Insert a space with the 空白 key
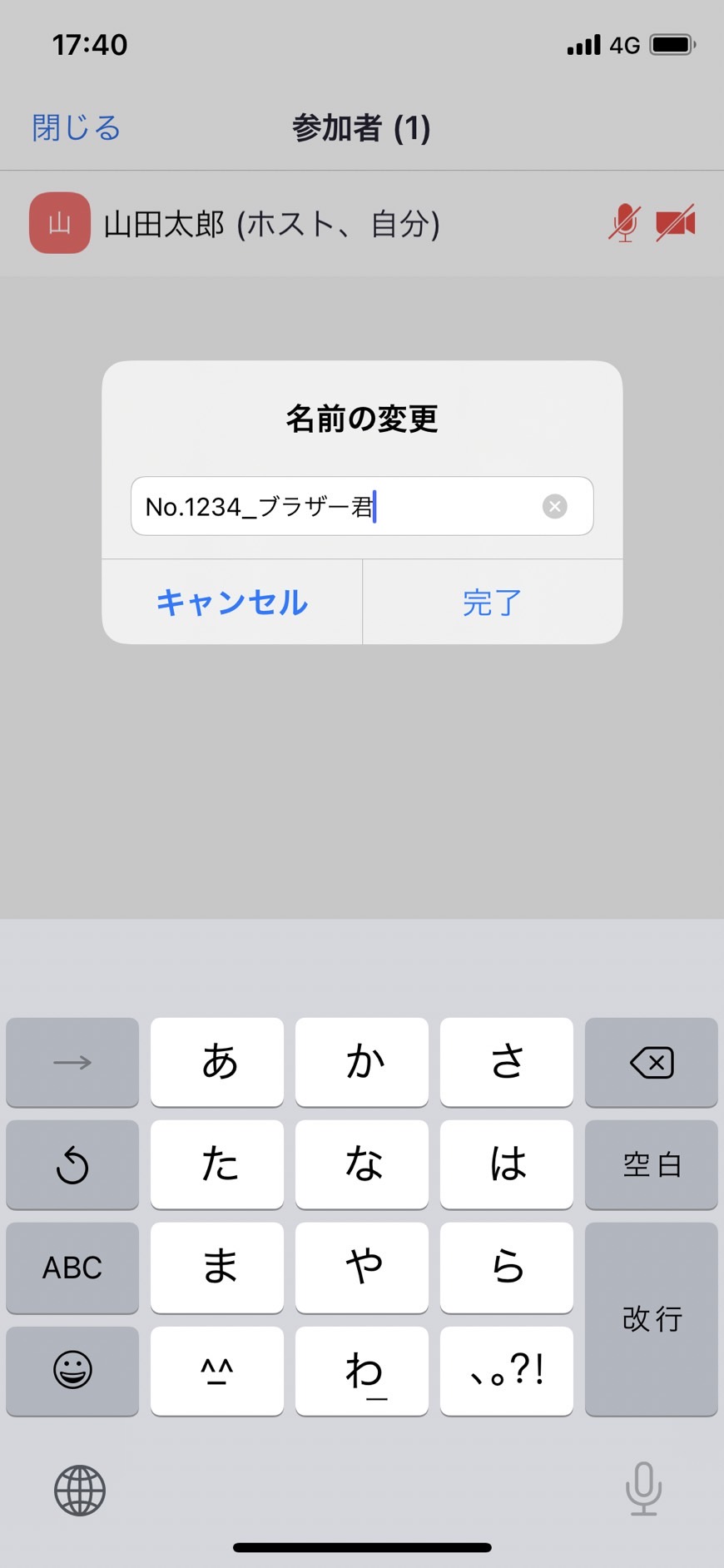 pyautogui.click(x=651, y=1164)
